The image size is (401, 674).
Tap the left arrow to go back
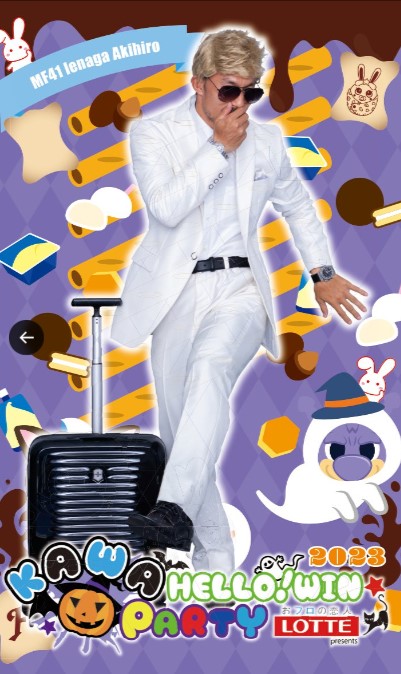pyautogui.click(x=26, y=338)
